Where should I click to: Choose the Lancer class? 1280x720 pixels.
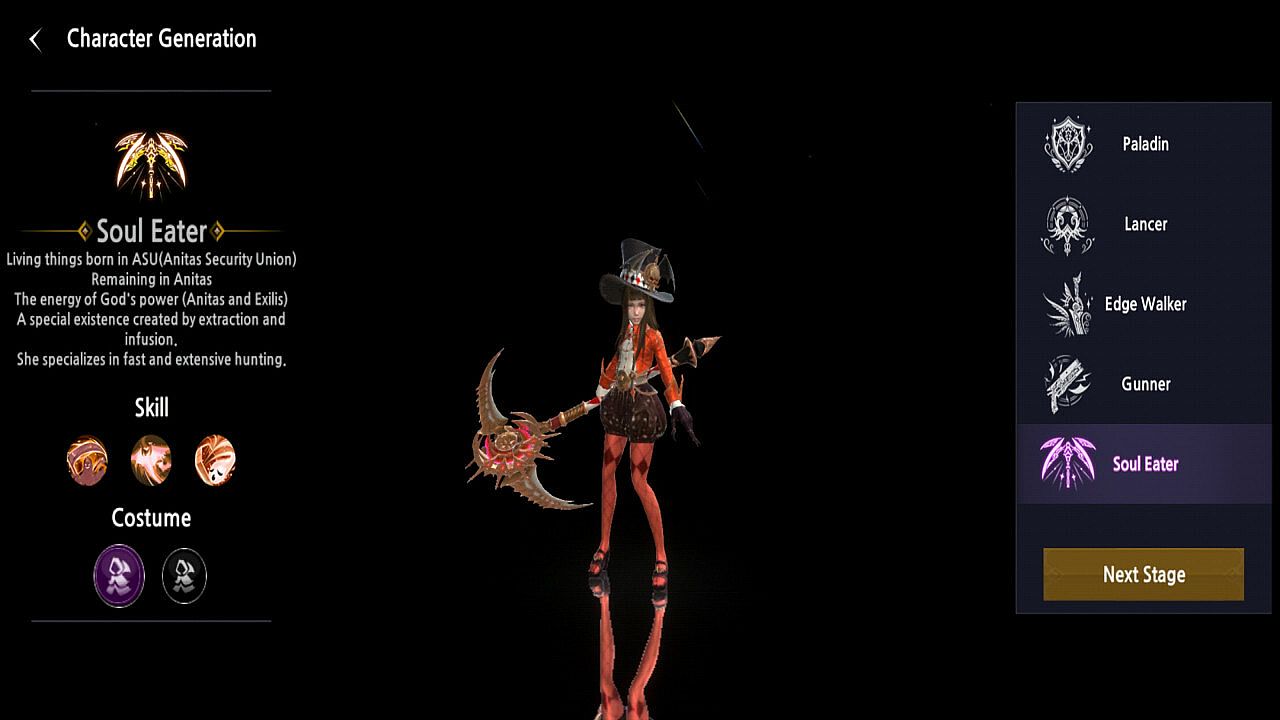point(1143,224)
